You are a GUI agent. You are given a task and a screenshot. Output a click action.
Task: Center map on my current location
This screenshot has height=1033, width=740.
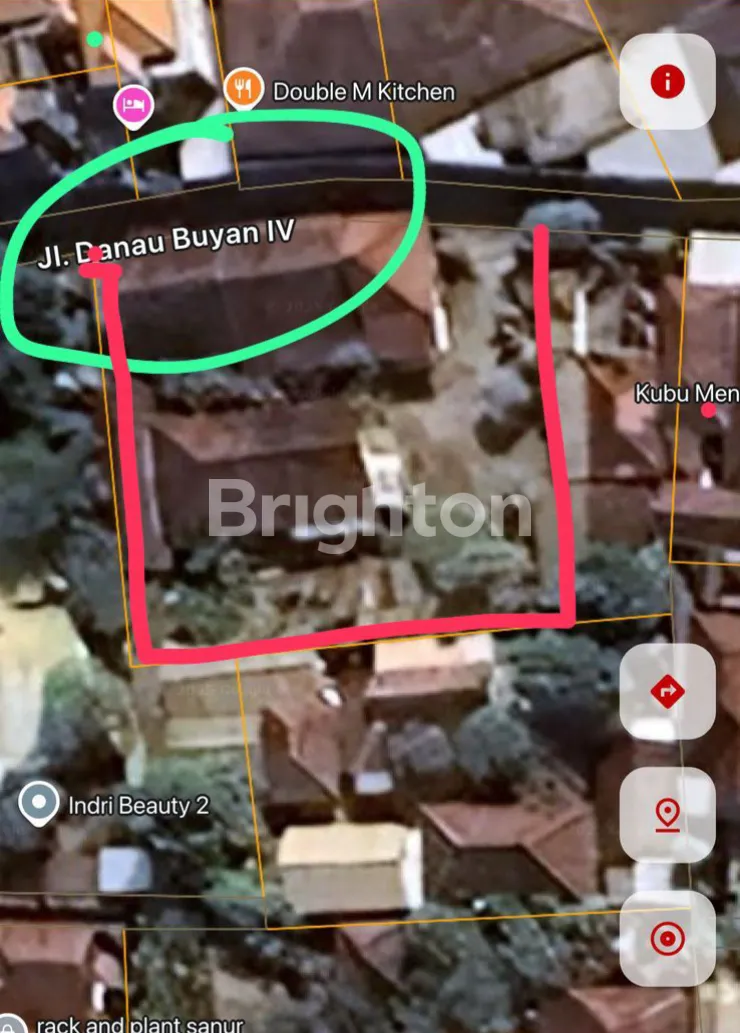point(667,938)
